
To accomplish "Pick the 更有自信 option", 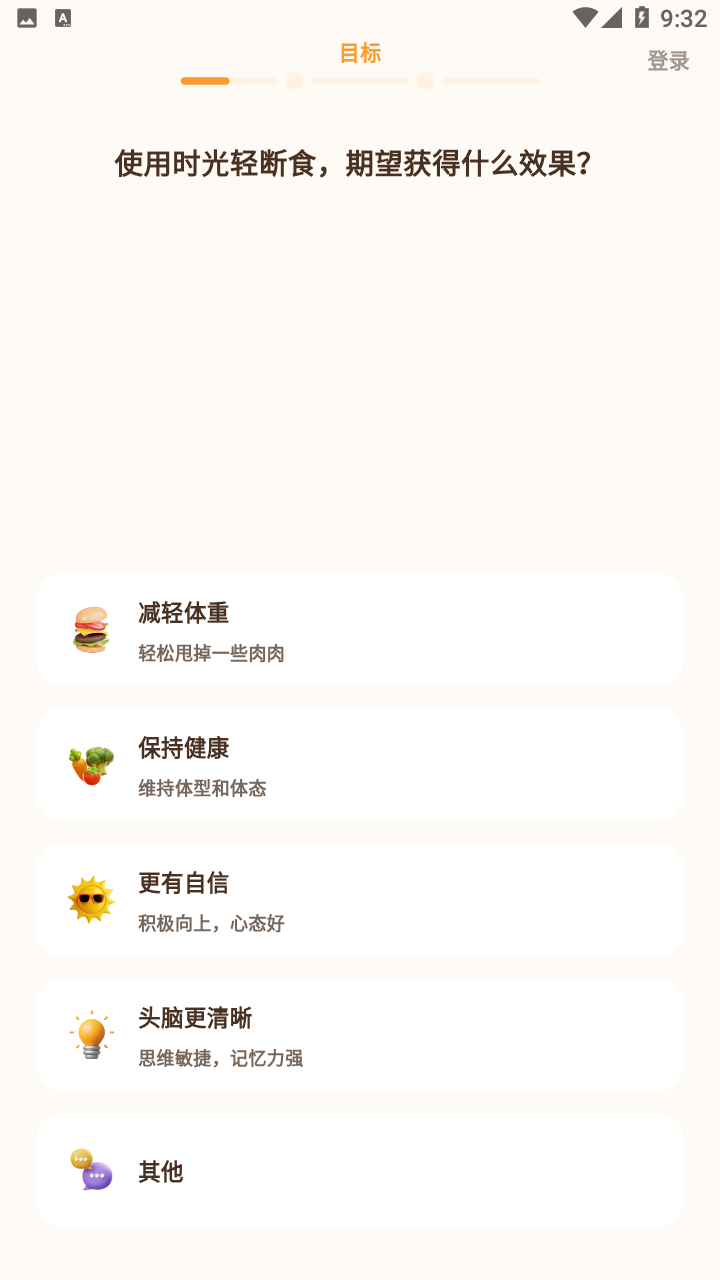I will (x=360, y=900).
